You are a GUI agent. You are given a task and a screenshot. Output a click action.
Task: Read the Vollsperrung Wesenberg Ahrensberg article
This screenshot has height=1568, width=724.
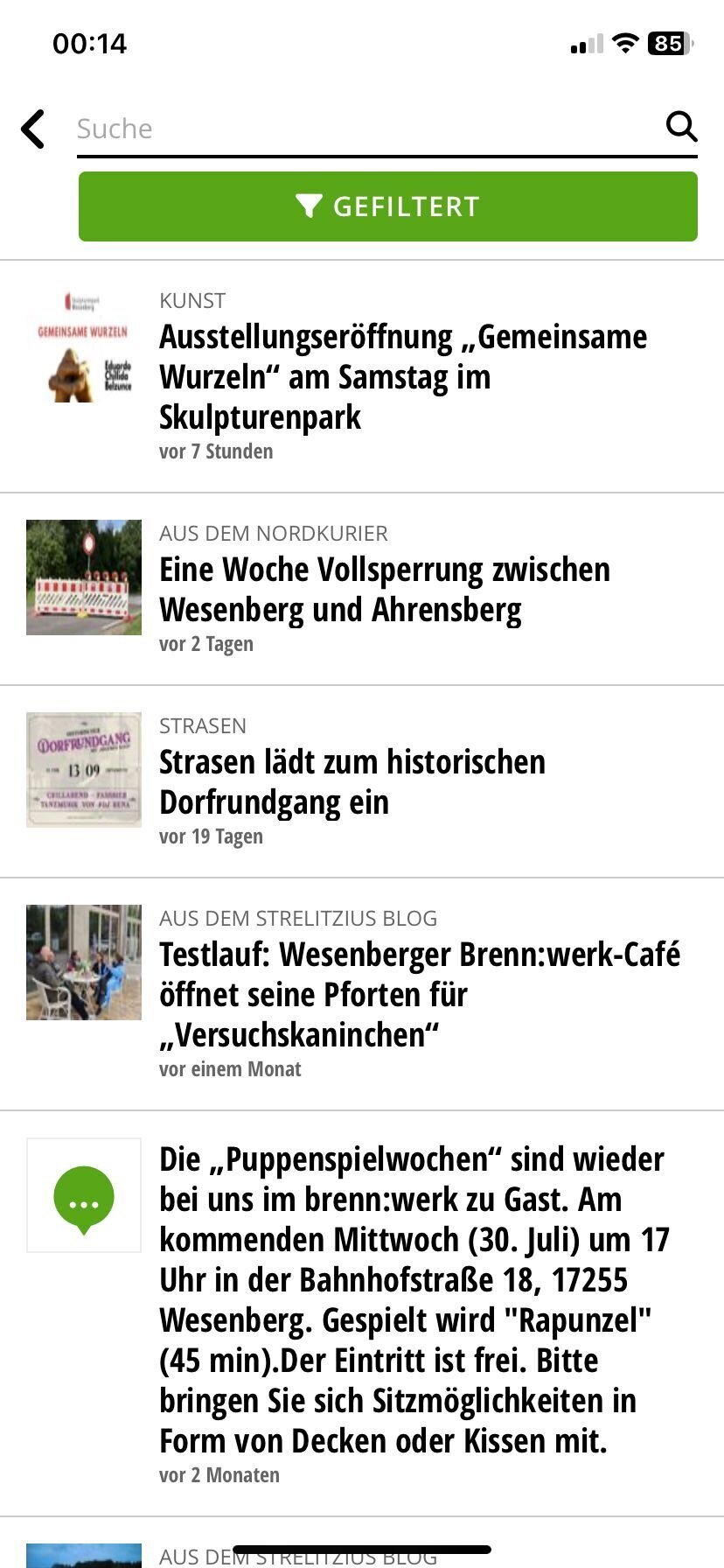pos(385,589)
